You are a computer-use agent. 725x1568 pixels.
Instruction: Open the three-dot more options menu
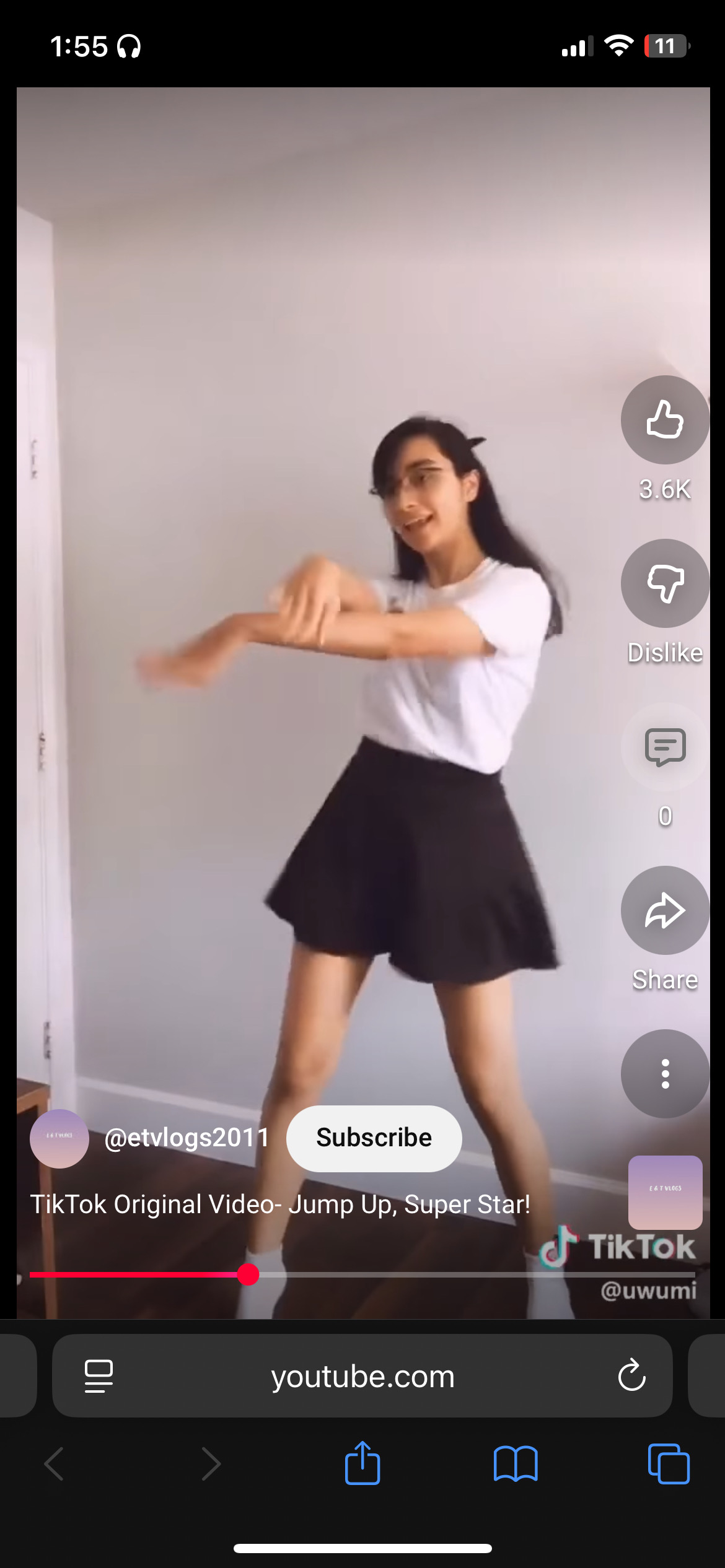coord(664,1074)
